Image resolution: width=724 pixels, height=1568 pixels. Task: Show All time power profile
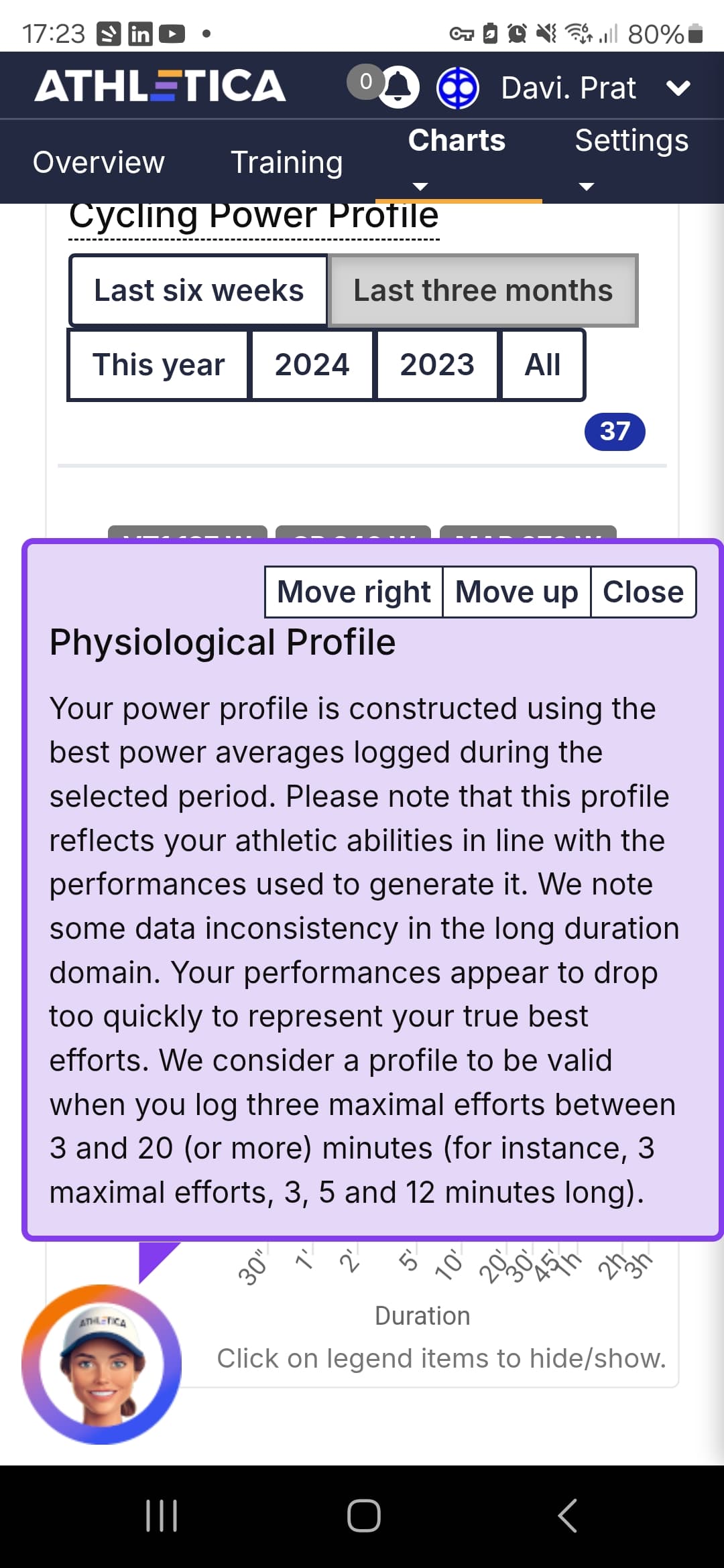[542, 365]
